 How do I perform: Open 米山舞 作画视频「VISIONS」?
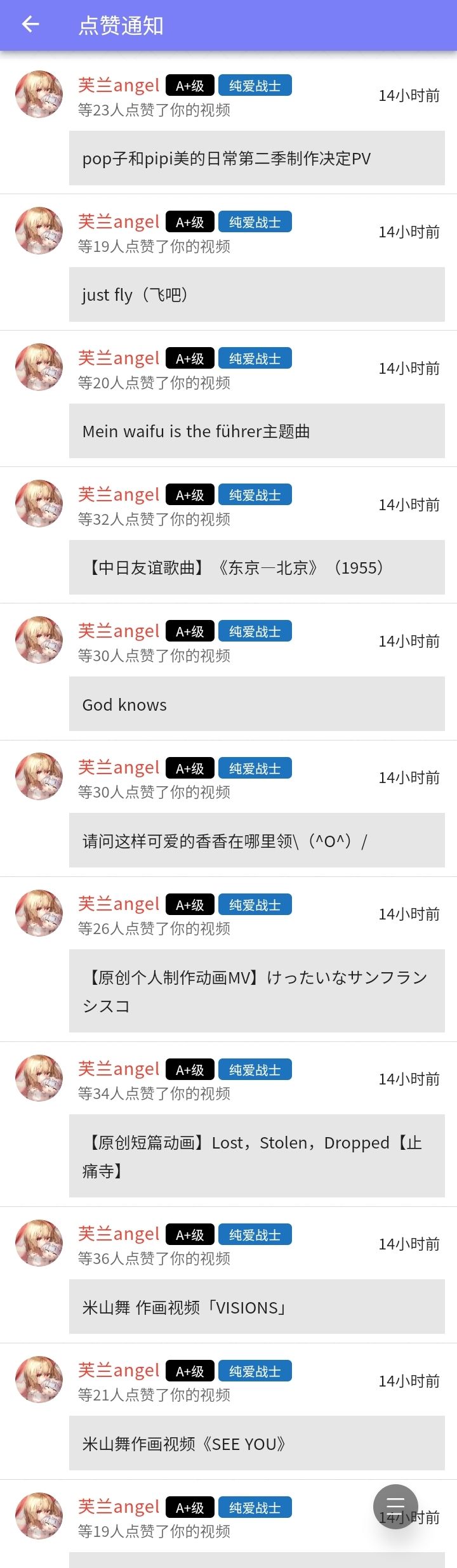[x=256, y=1307]
